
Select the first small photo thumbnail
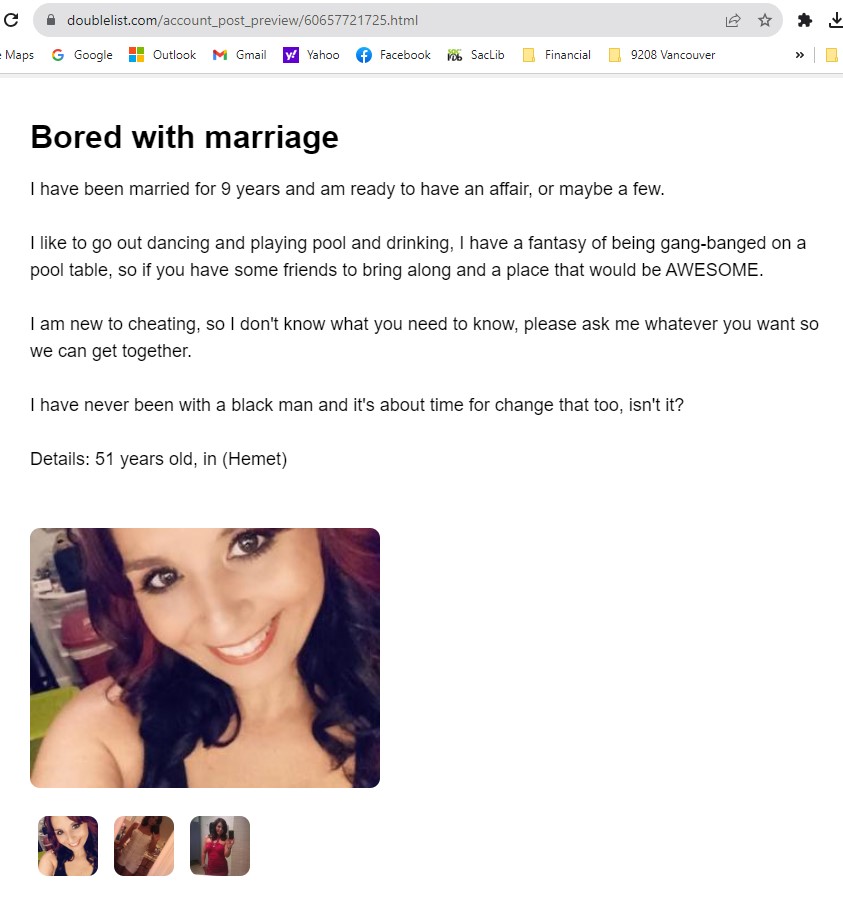coord(68,846)
